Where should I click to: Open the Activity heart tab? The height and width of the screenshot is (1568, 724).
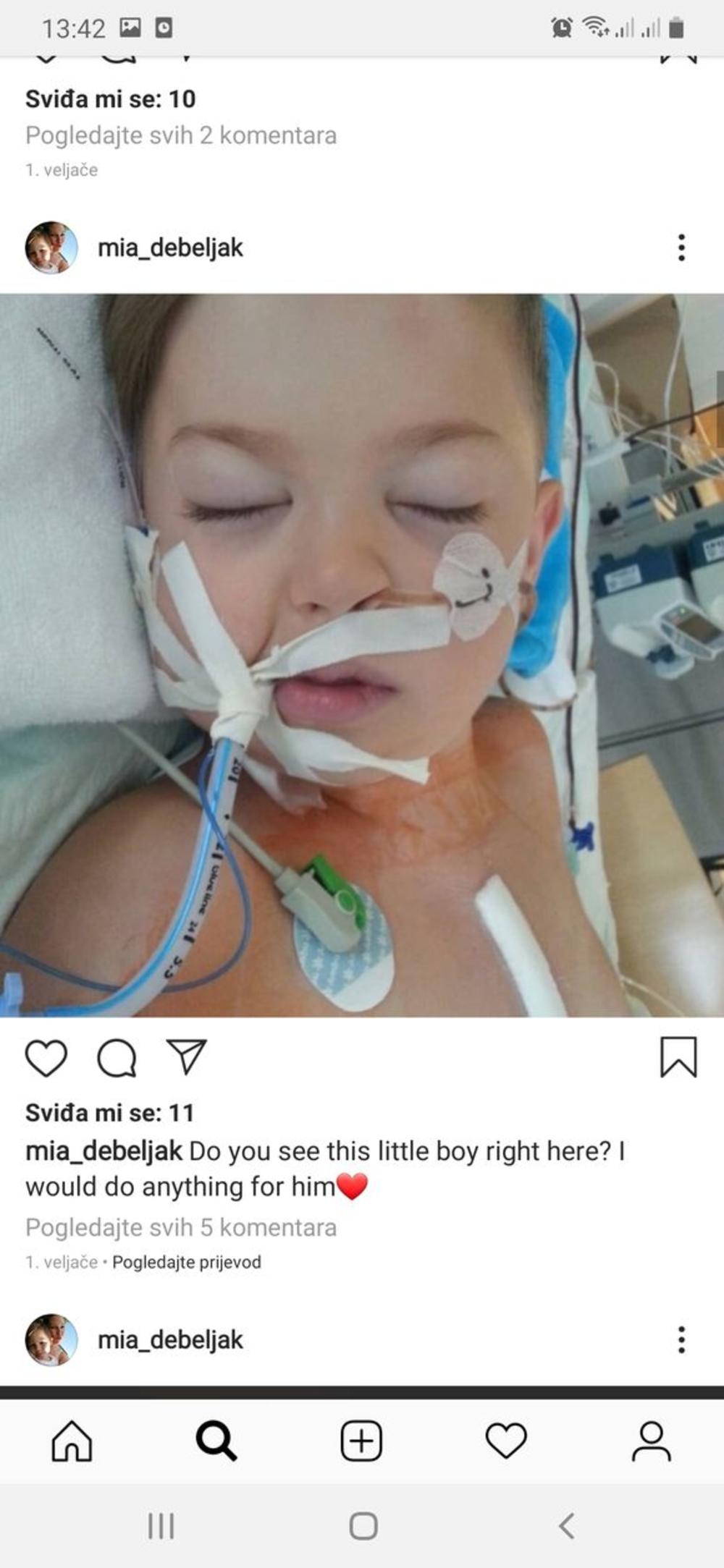click(x=506, y=1441)
